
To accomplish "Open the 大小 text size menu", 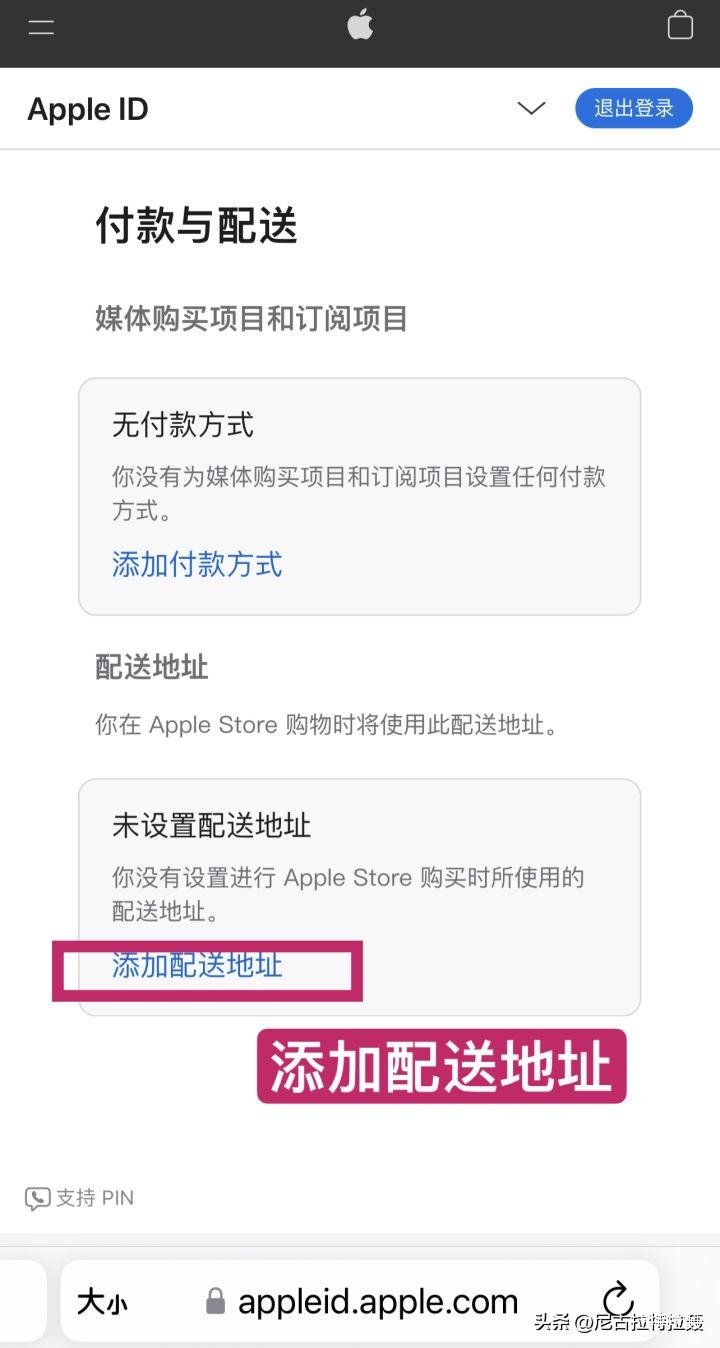I will [x=102, y=1302].
